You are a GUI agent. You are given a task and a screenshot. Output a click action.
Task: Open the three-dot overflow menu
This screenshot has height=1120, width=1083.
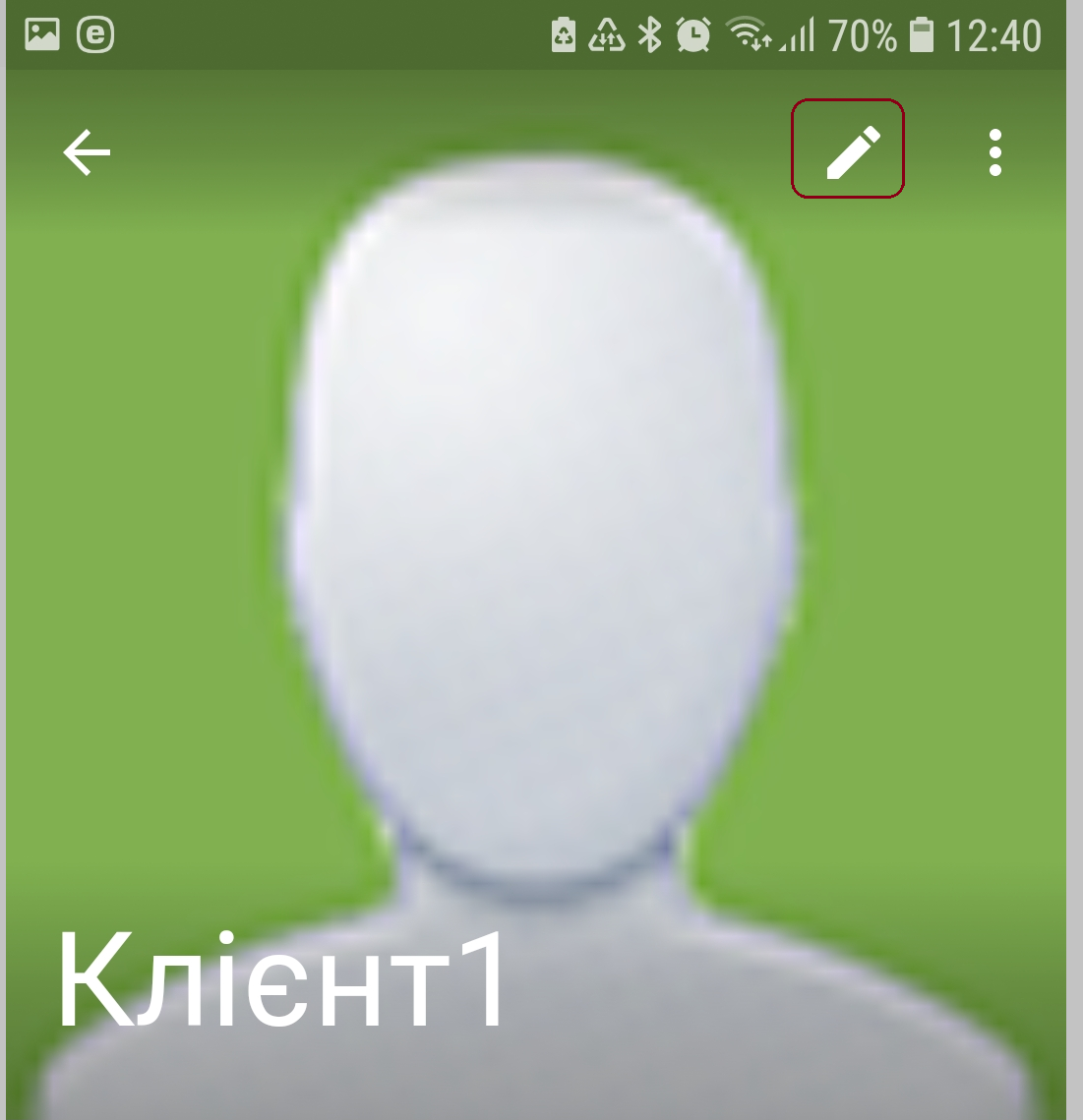[994, 152]
